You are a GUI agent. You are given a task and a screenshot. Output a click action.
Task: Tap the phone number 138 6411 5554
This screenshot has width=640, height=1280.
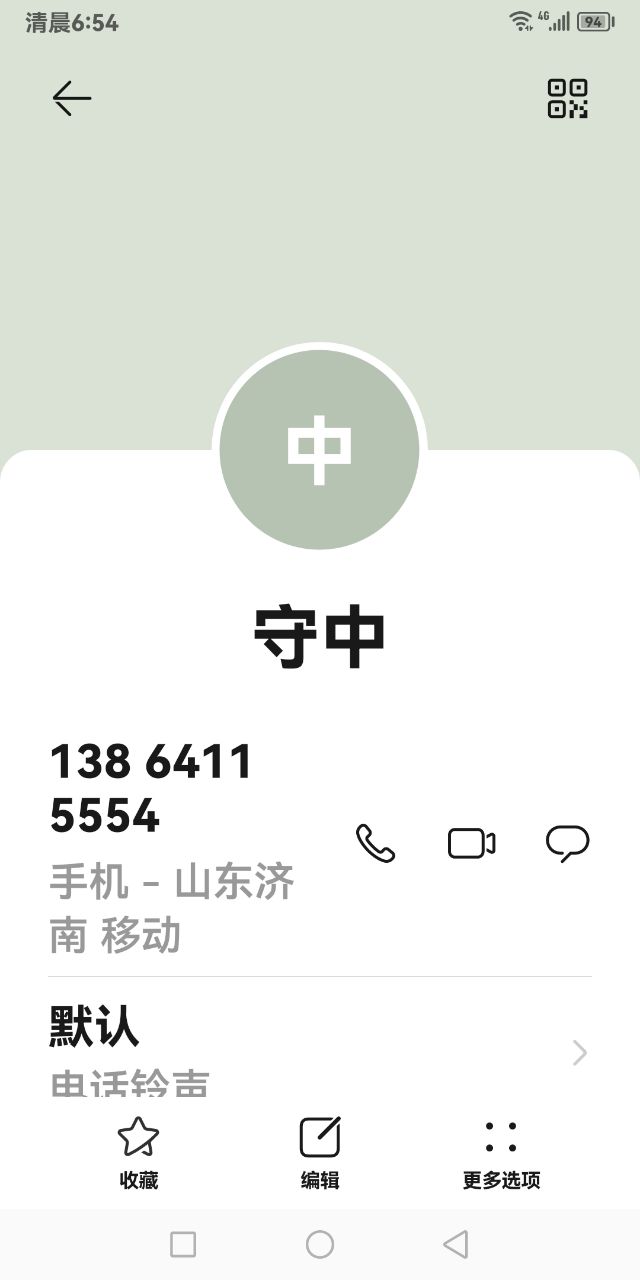pos(152,788)
